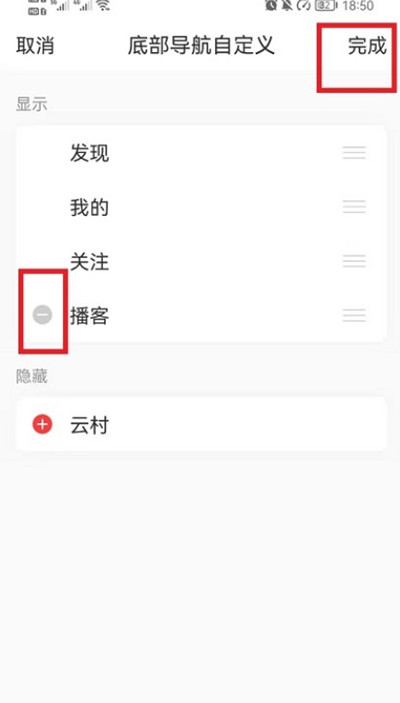Remove 播客 using the minus icon
This screenshot has width=400, height=703.
(x=43, y=315)
